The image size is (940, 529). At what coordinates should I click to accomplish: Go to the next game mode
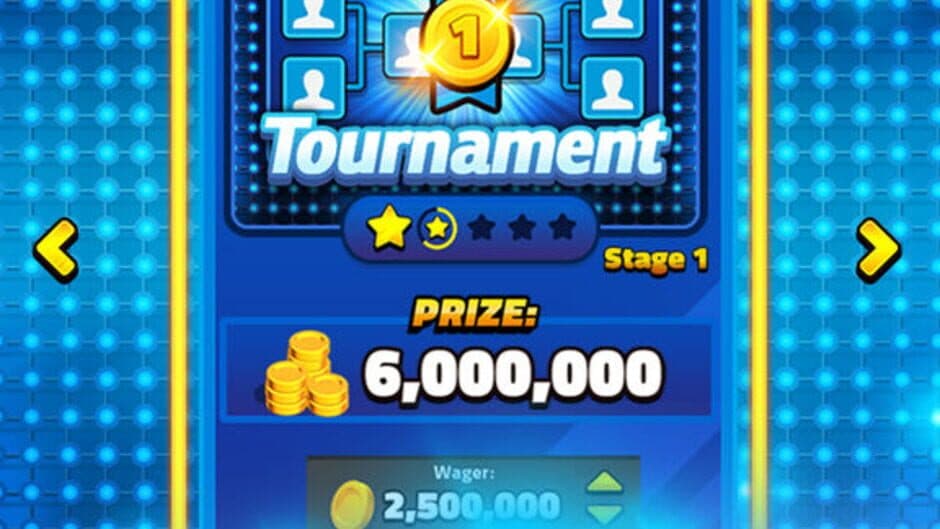pyautogui.click(x=878, y=250)
